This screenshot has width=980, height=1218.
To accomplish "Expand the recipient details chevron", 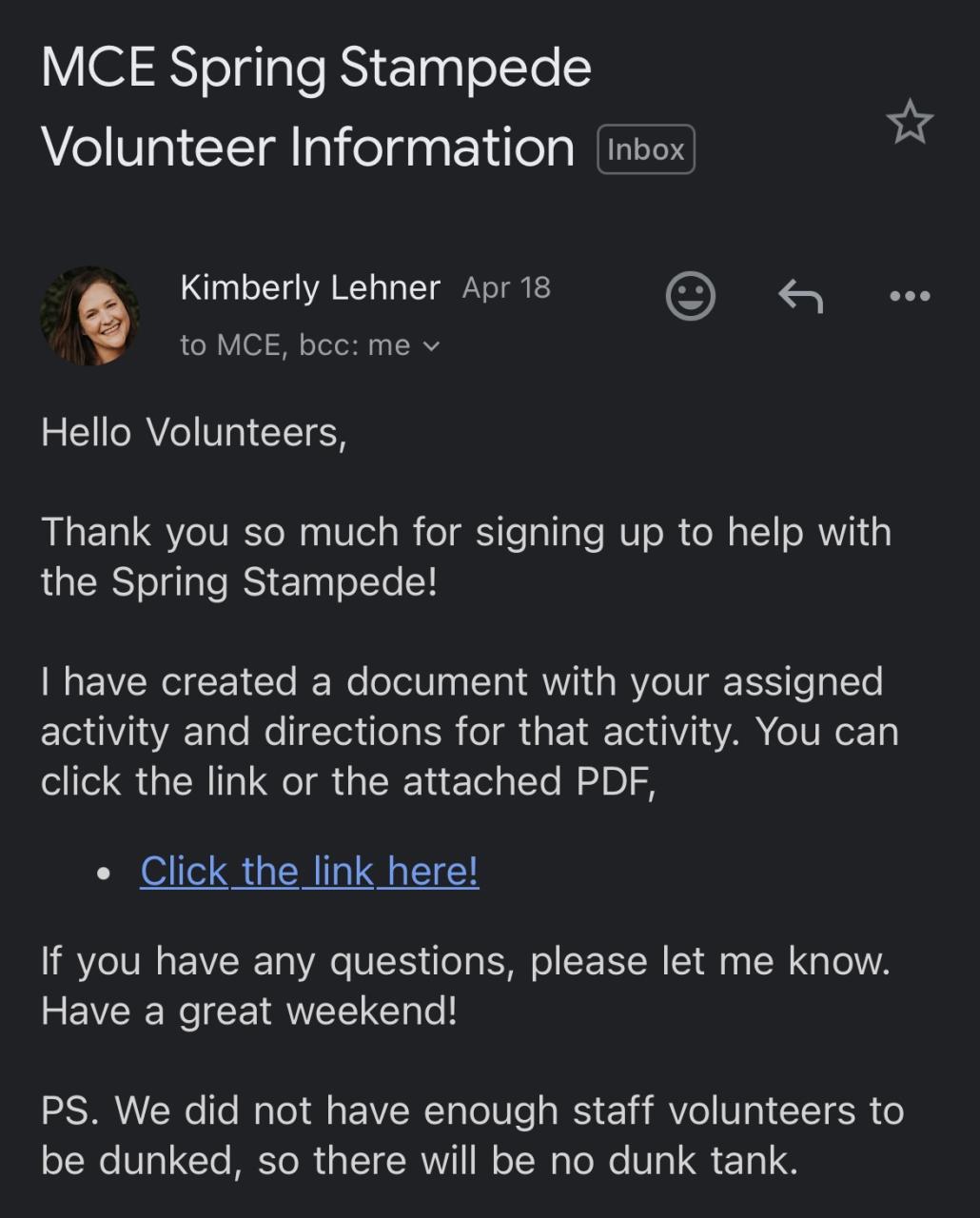I will pyautogui.click(x=431, y=346).
